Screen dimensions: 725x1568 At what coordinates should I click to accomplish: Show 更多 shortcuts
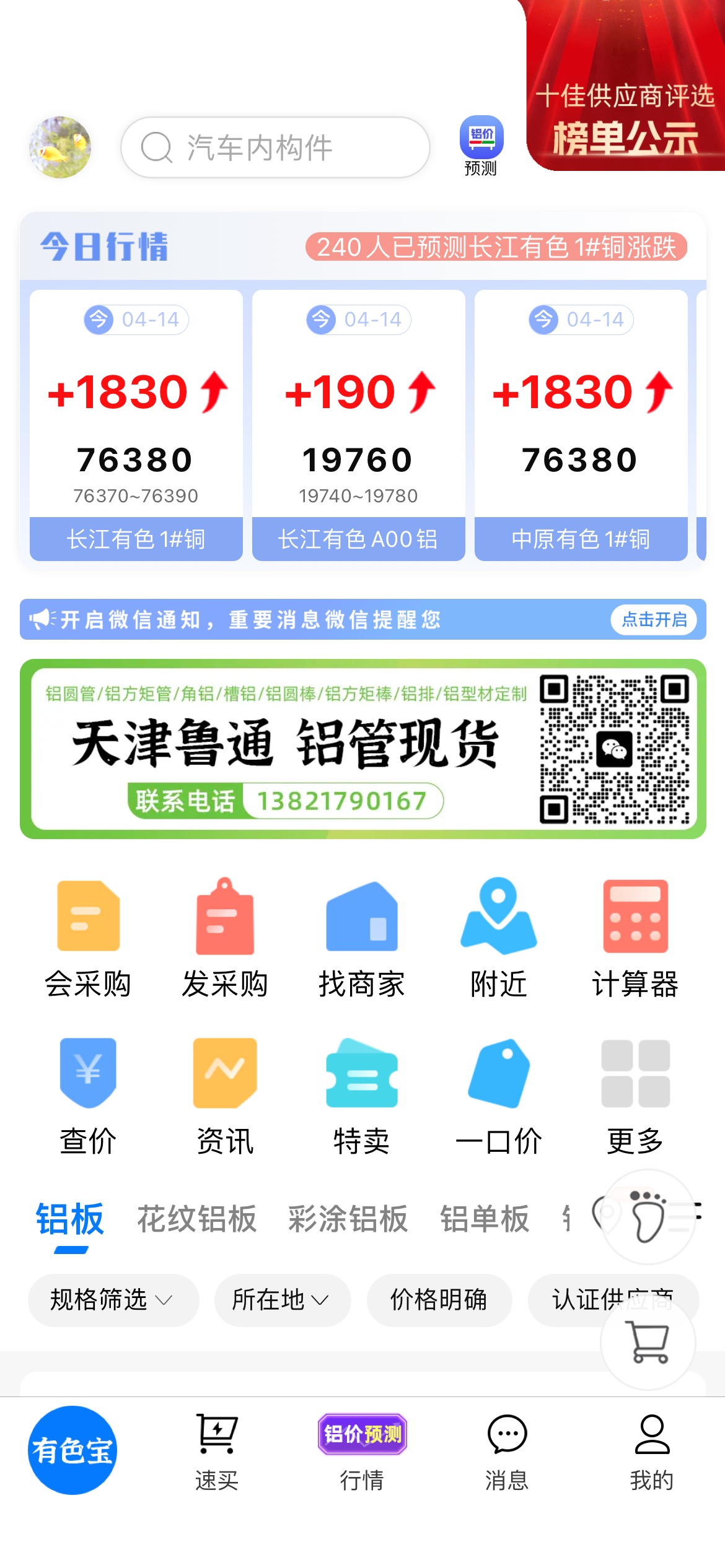pos(635,1095)
